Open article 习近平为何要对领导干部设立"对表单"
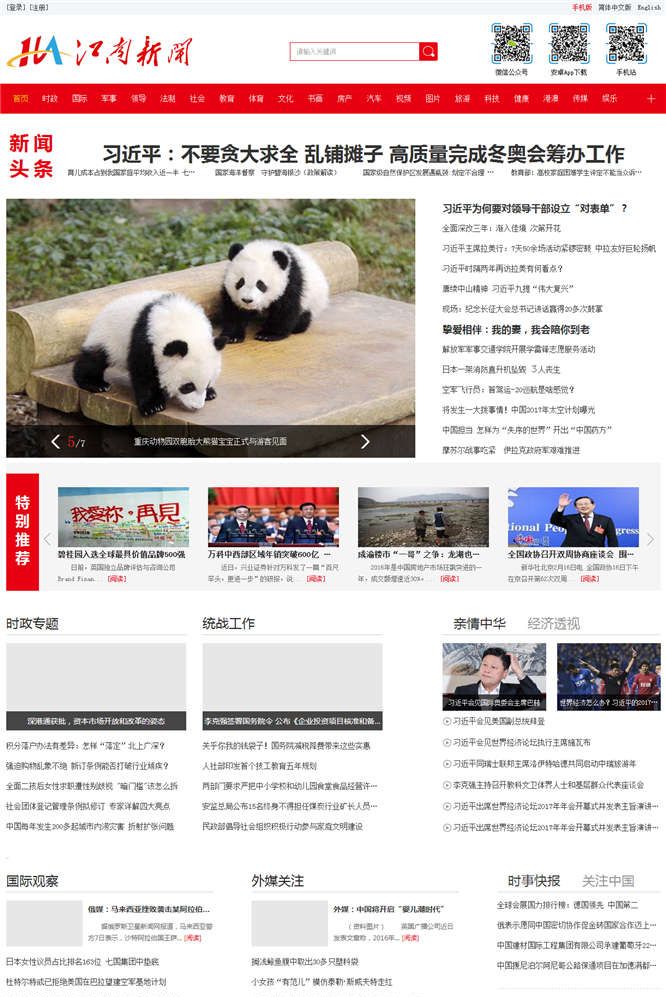 pos(535,209)
